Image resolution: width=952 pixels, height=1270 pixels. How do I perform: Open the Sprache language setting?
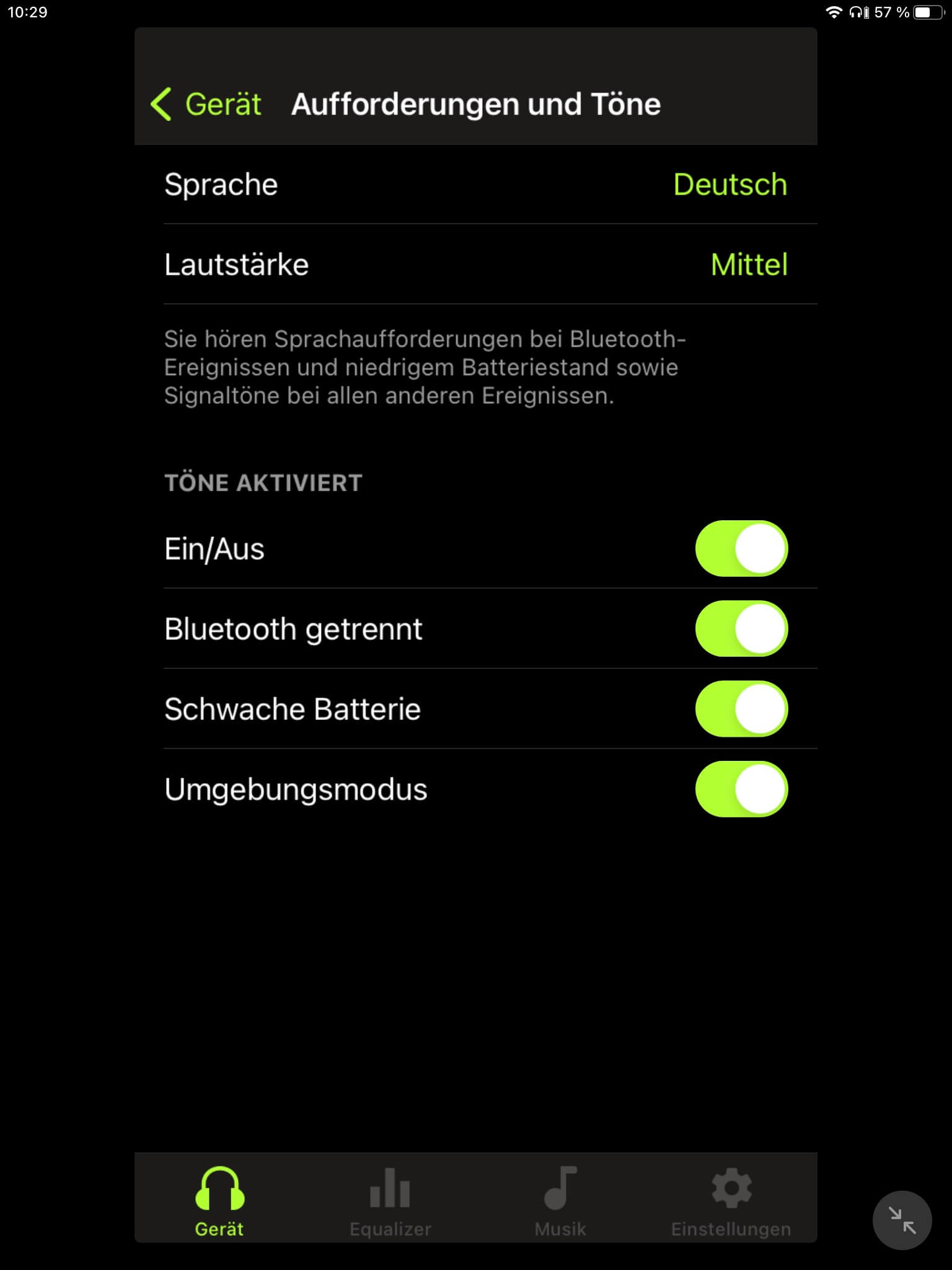(475, 185)
